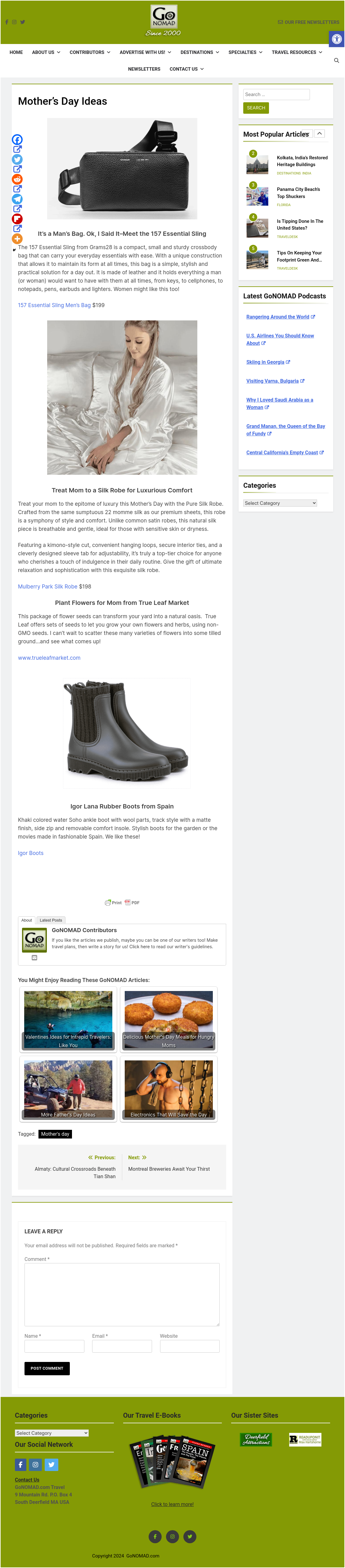
Task: Open the Kolkata heritage buildings article
Action: point(302,161)
